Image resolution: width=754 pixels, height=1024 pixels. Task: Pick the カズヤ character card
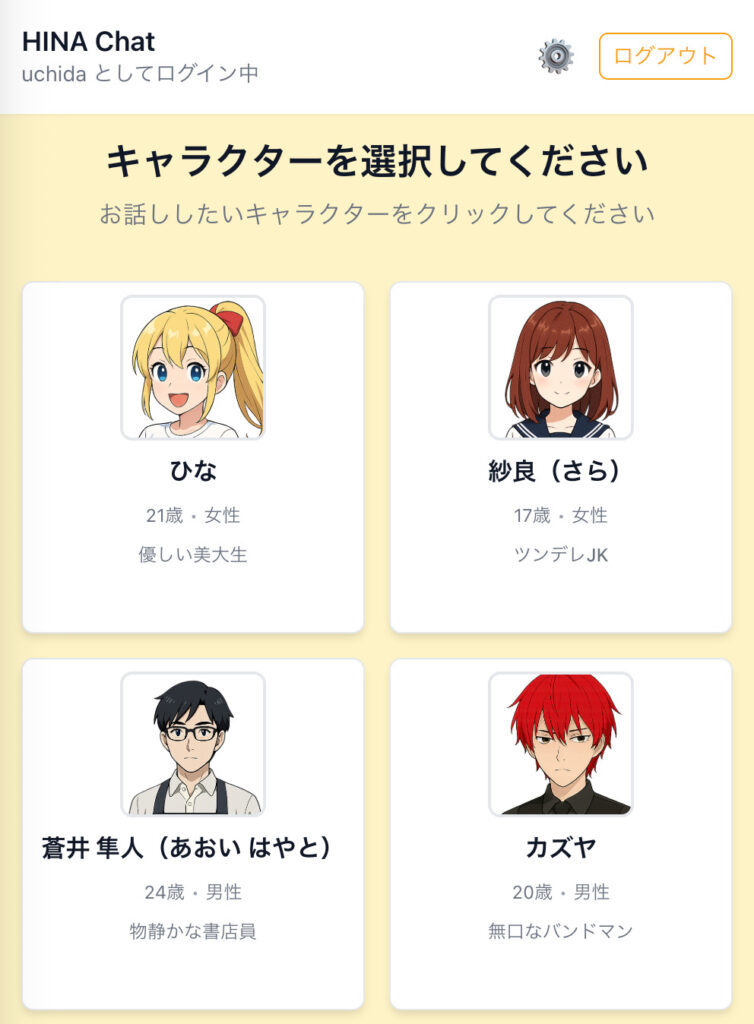pyautogui.click(x=560, y=833)
